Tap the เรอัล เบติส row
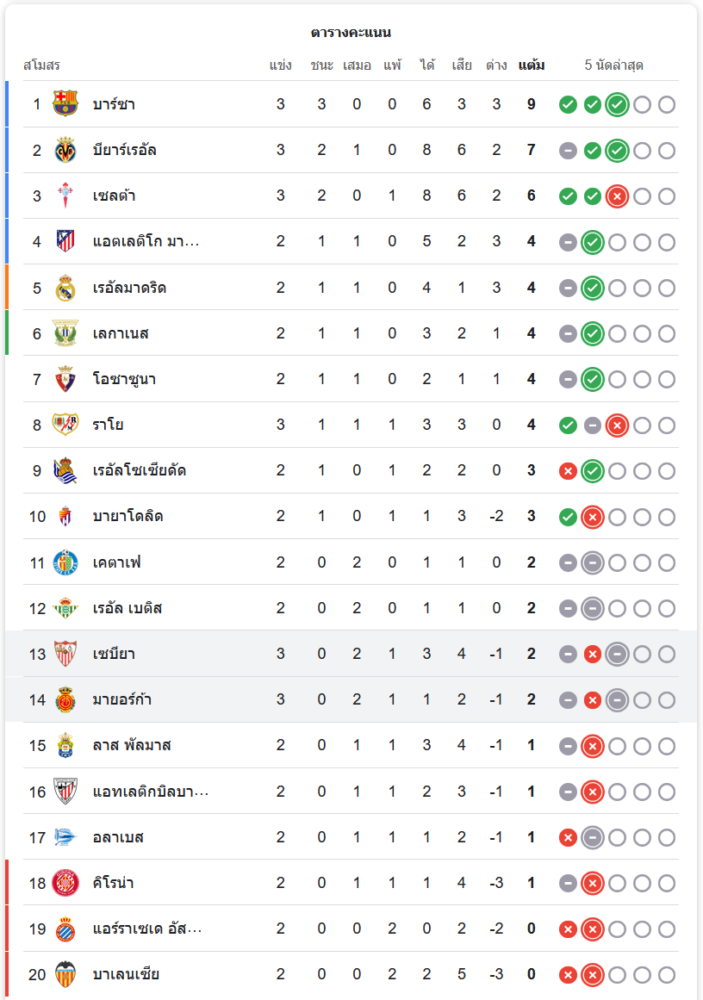The height and width of the screenshot is (1000, 703). coord(126,609)
